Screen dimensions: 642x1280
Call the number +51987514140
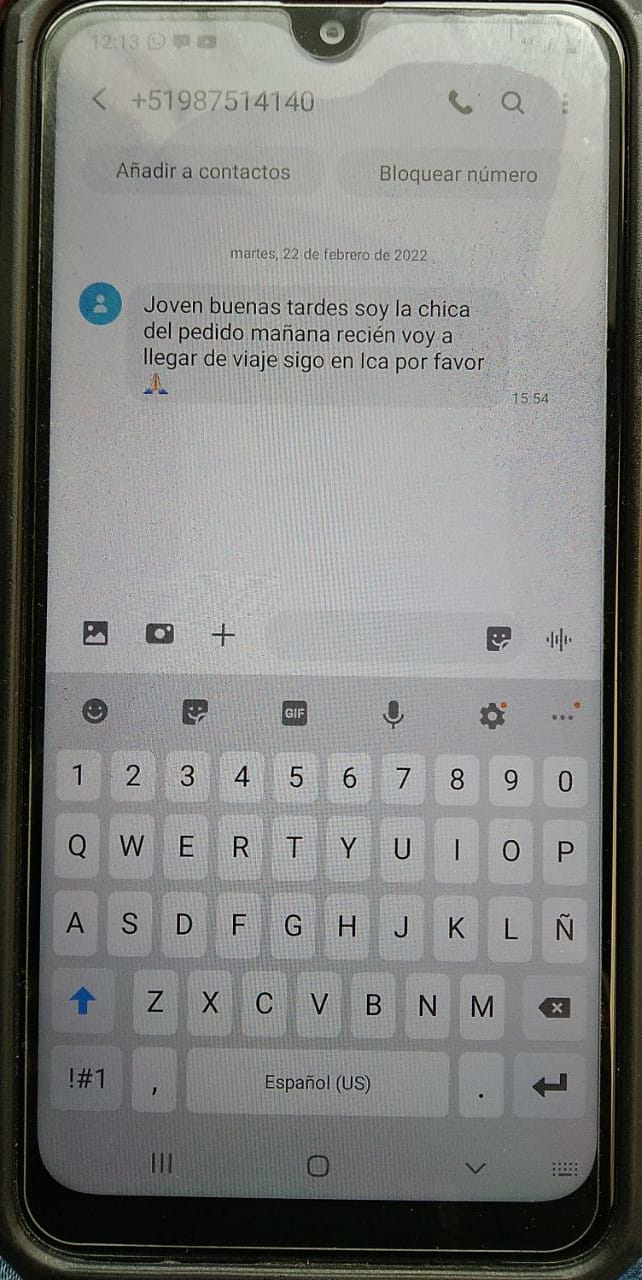[x=460, y=102]
